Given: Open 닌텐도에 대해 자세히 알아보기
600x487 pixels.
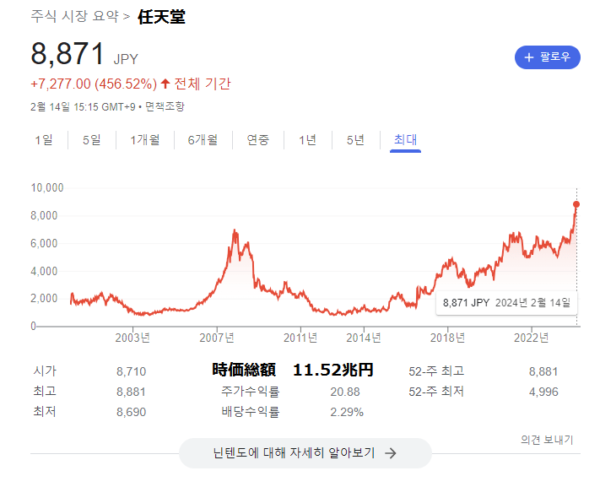Looking at the screenshot, I should (305, 453).
